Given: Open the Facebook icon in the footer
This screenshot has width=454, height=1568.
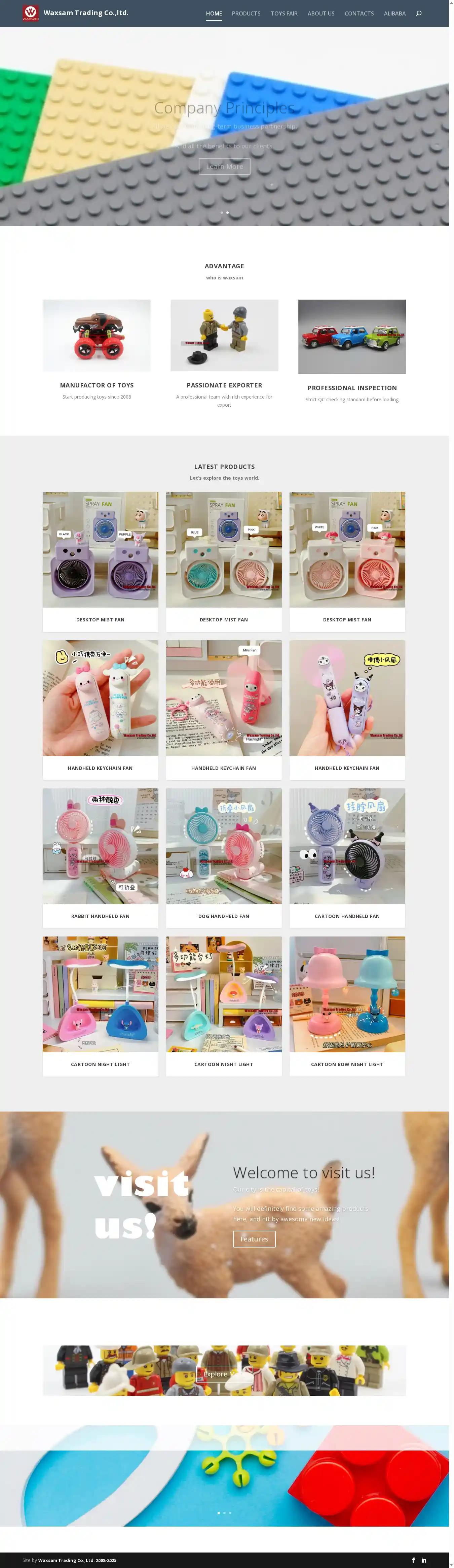Looking at the screenshot, I should point(413,1560).
